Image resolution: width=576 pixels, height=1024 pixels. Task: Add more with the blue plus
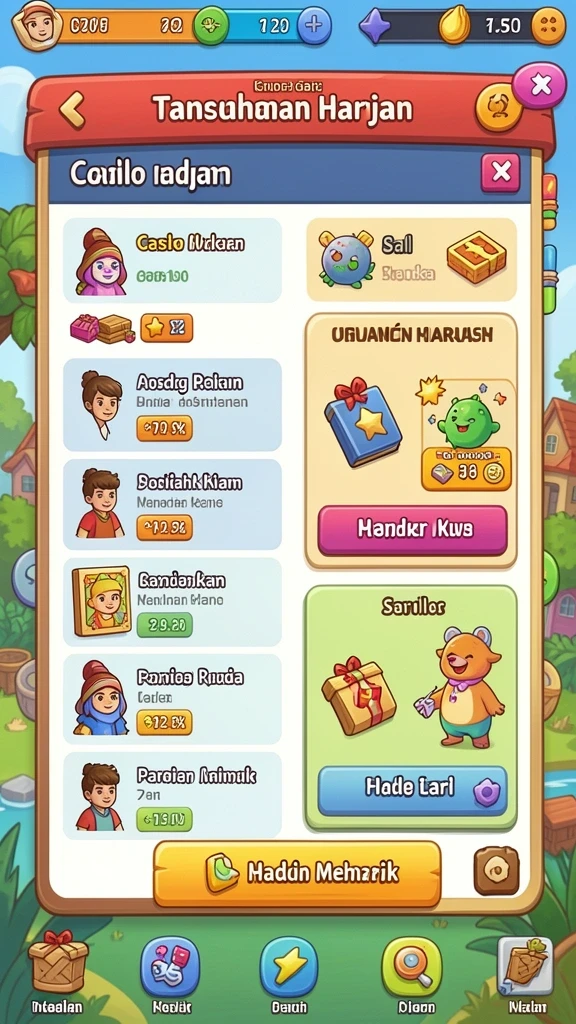click(x=314, y=25)
